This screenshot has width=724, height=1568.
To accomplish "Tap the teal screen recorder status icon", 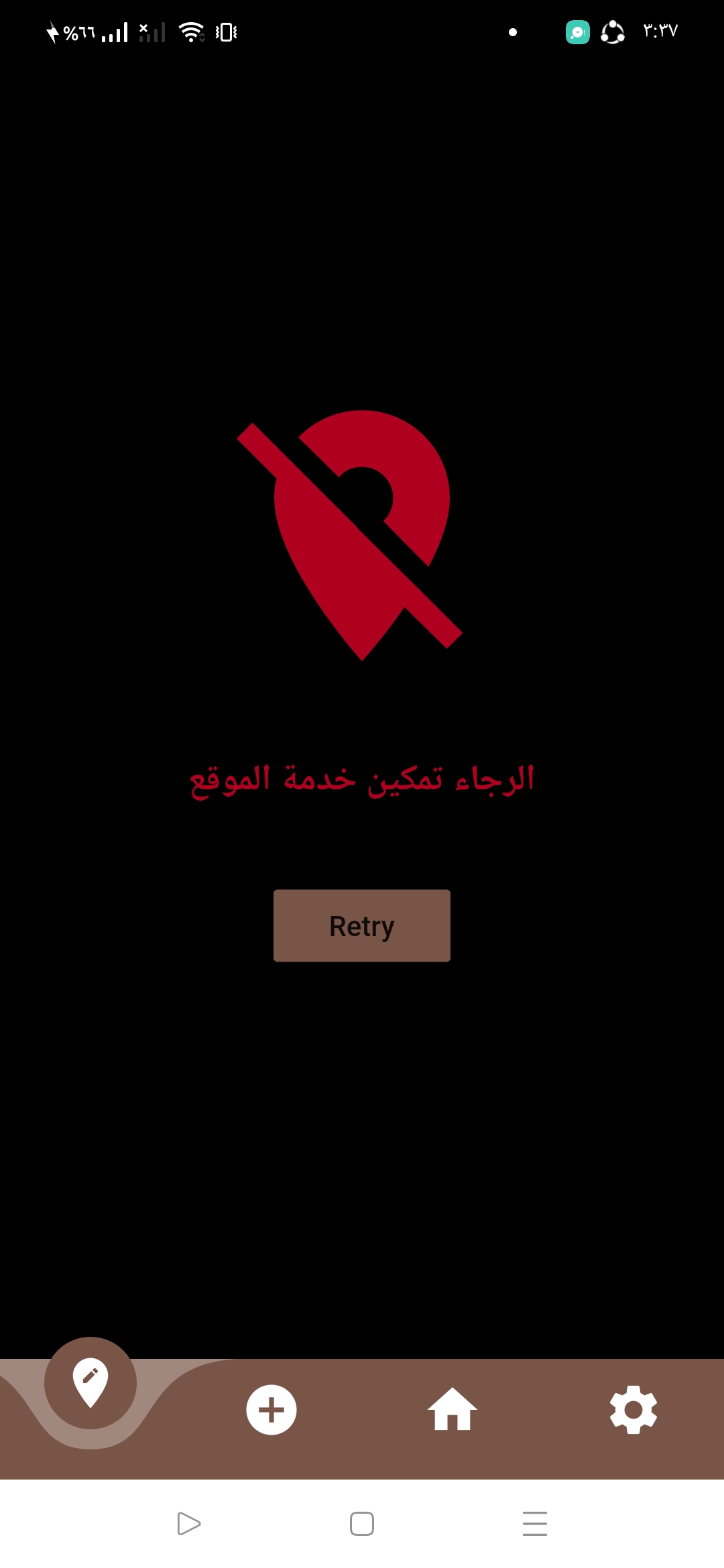I will coord(577,31).
